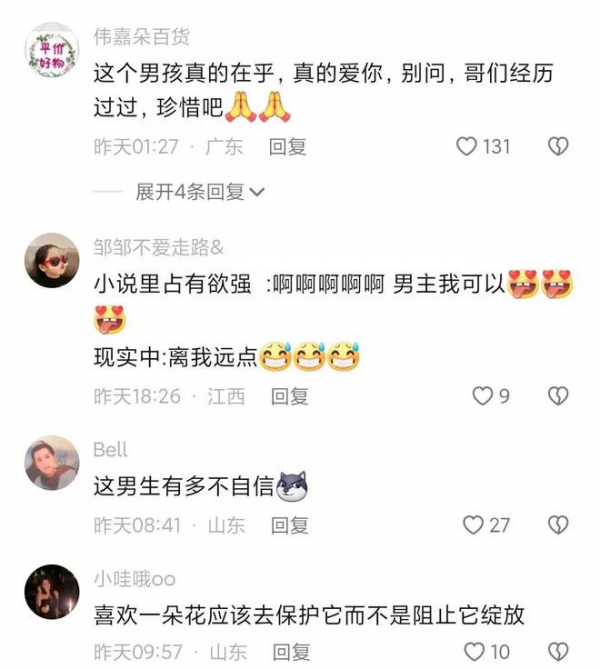
Task: Reply to 小哇哦oo's comment
Action: pos(289,653)
